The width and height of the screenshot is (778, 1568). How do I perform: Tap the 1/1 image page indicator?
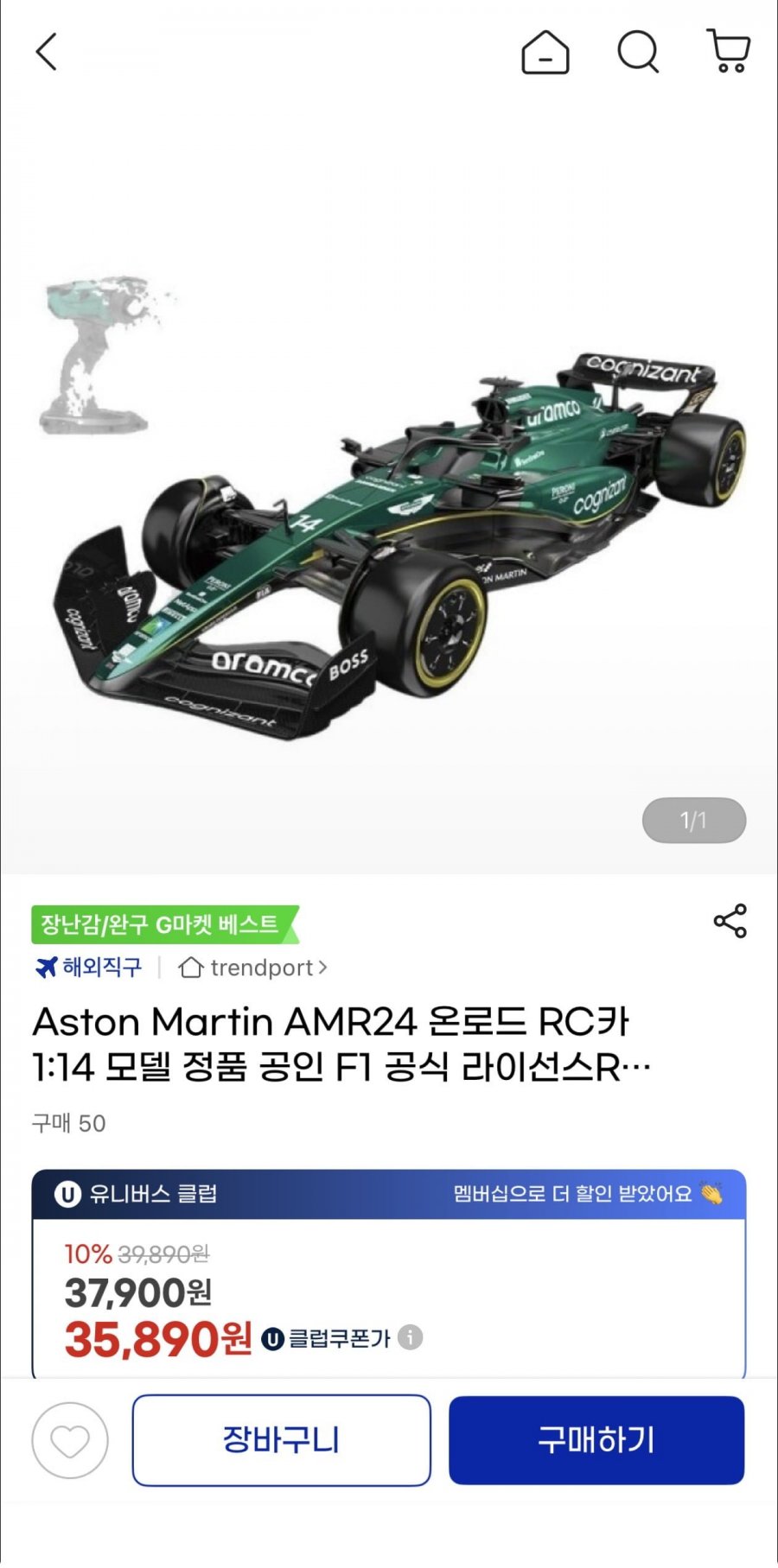[693, 820]
